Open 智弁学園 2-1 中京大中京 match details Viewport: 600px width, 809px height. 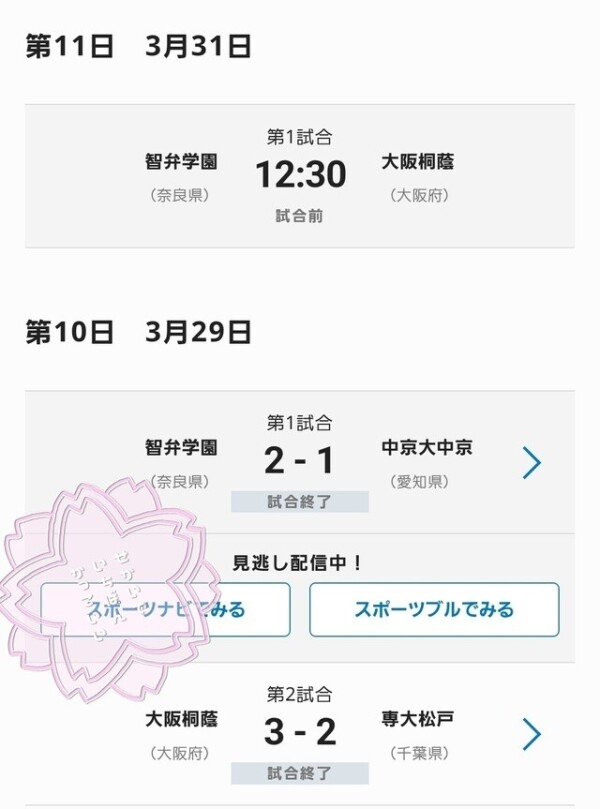click(531, 462)
